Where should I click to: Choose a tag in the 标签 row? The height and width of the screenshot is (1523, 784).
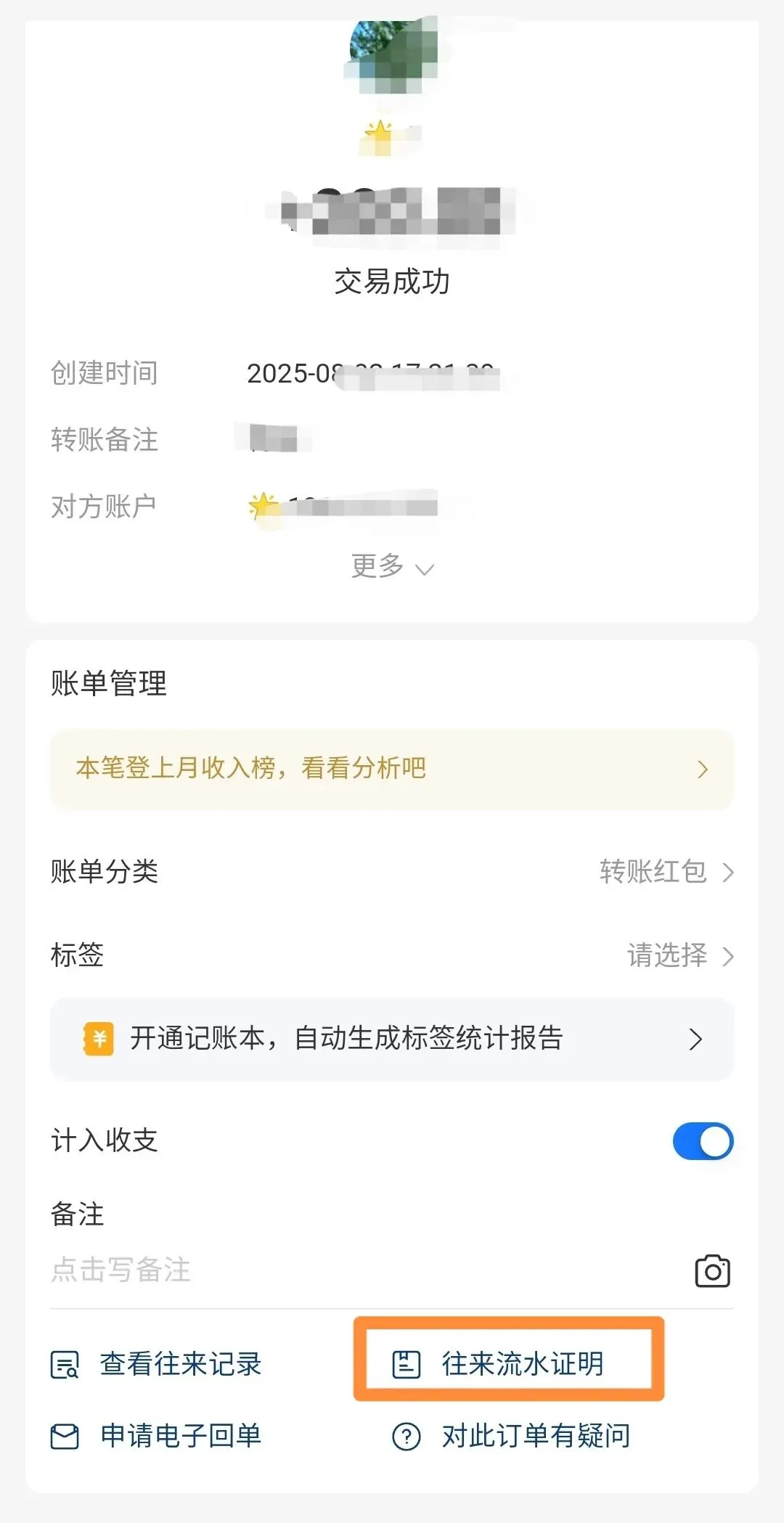coord(392,955)
